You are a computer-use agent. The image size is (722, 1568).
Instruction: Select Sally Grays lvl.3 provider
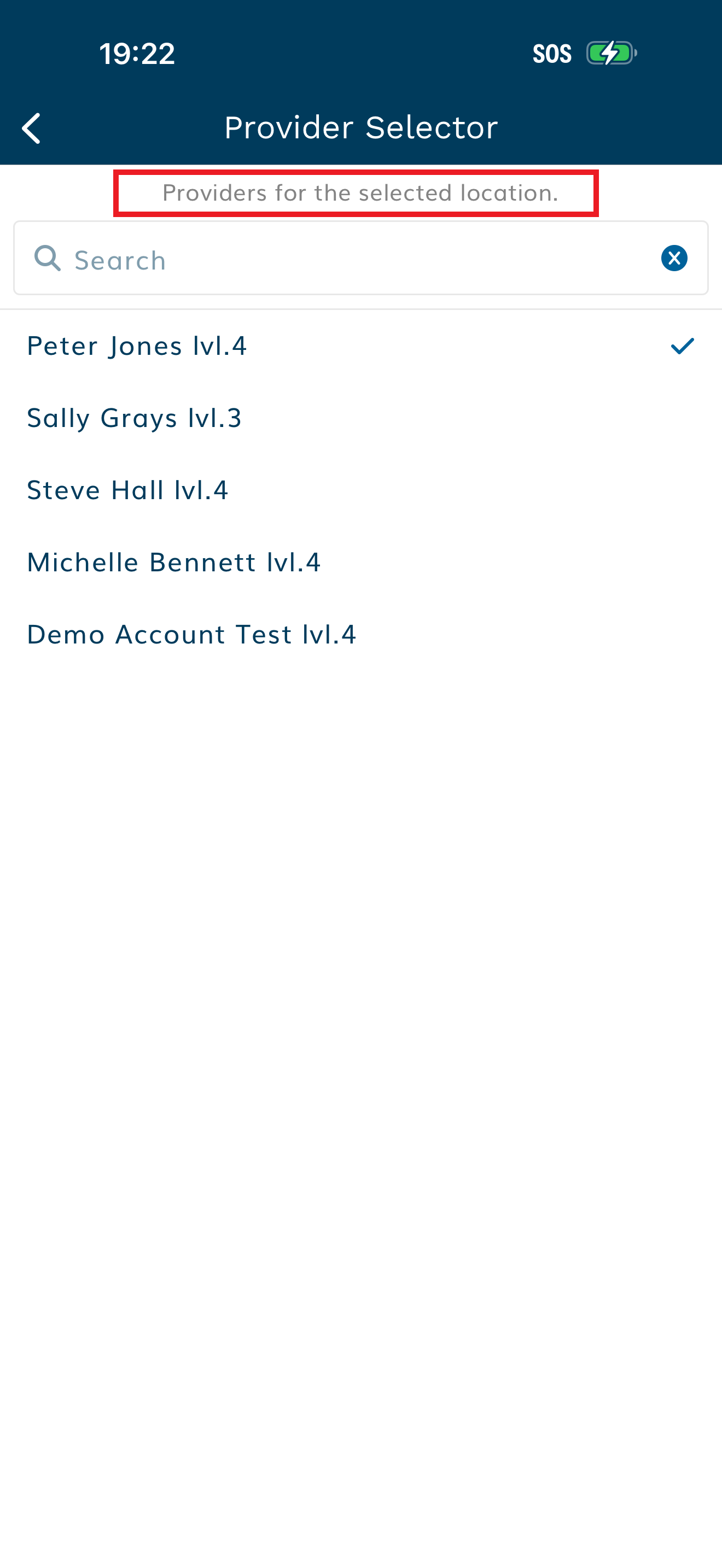(x=135, y=417)
